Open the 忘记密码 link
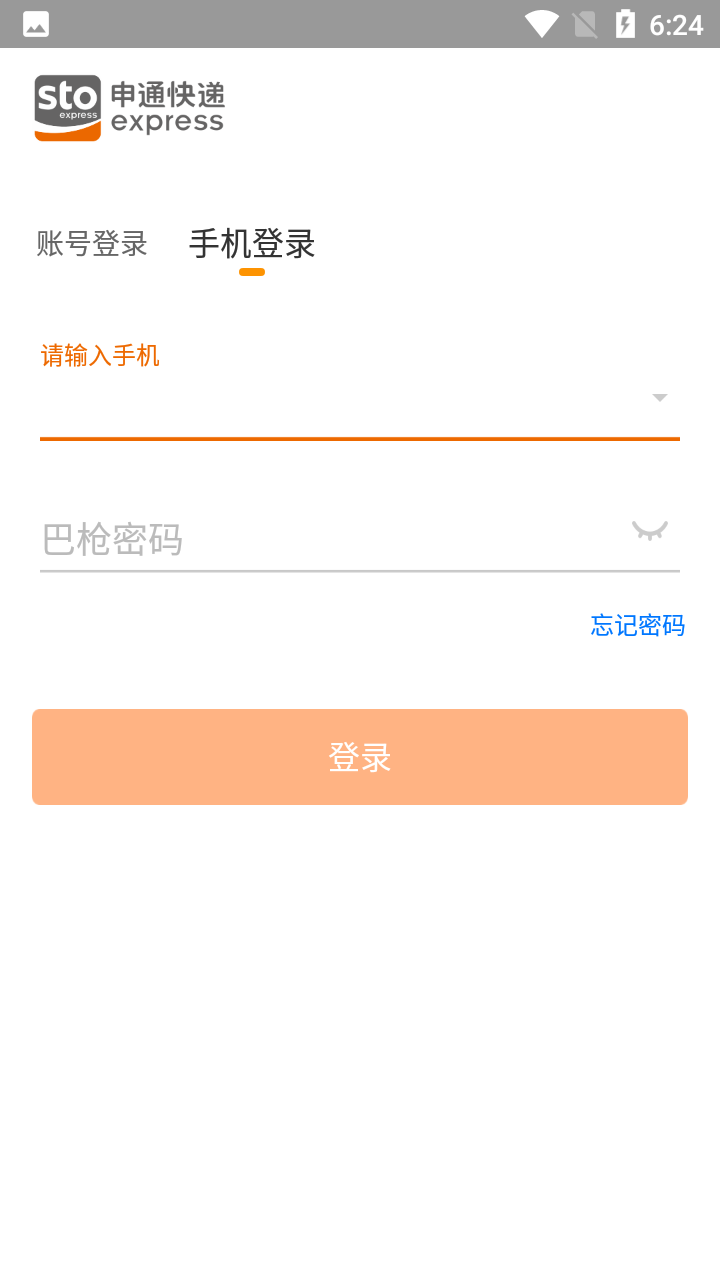Image resolution: width=720 pixels, height=1280 pixels. click(x=637, y=626)
